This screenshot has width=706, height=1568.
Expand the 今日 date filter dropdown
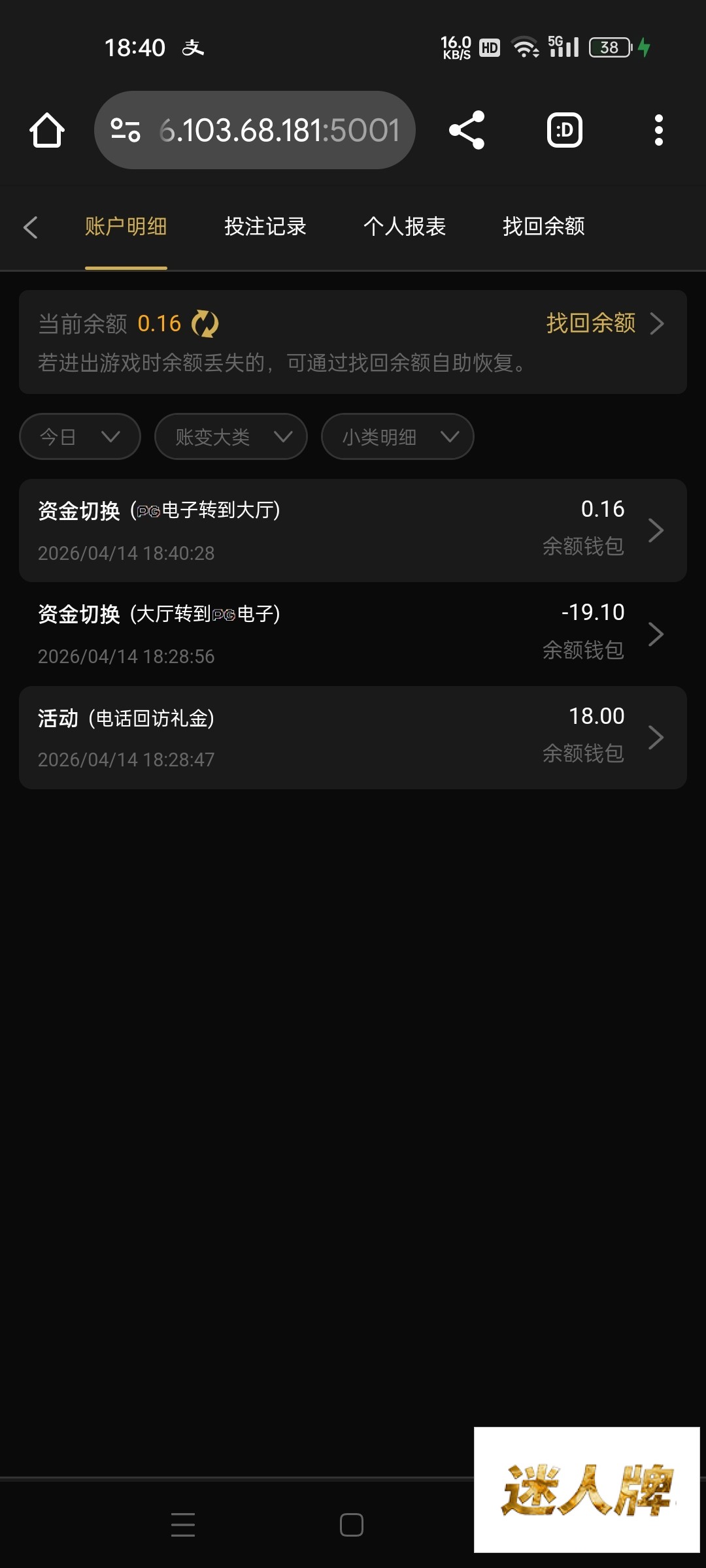80,436
